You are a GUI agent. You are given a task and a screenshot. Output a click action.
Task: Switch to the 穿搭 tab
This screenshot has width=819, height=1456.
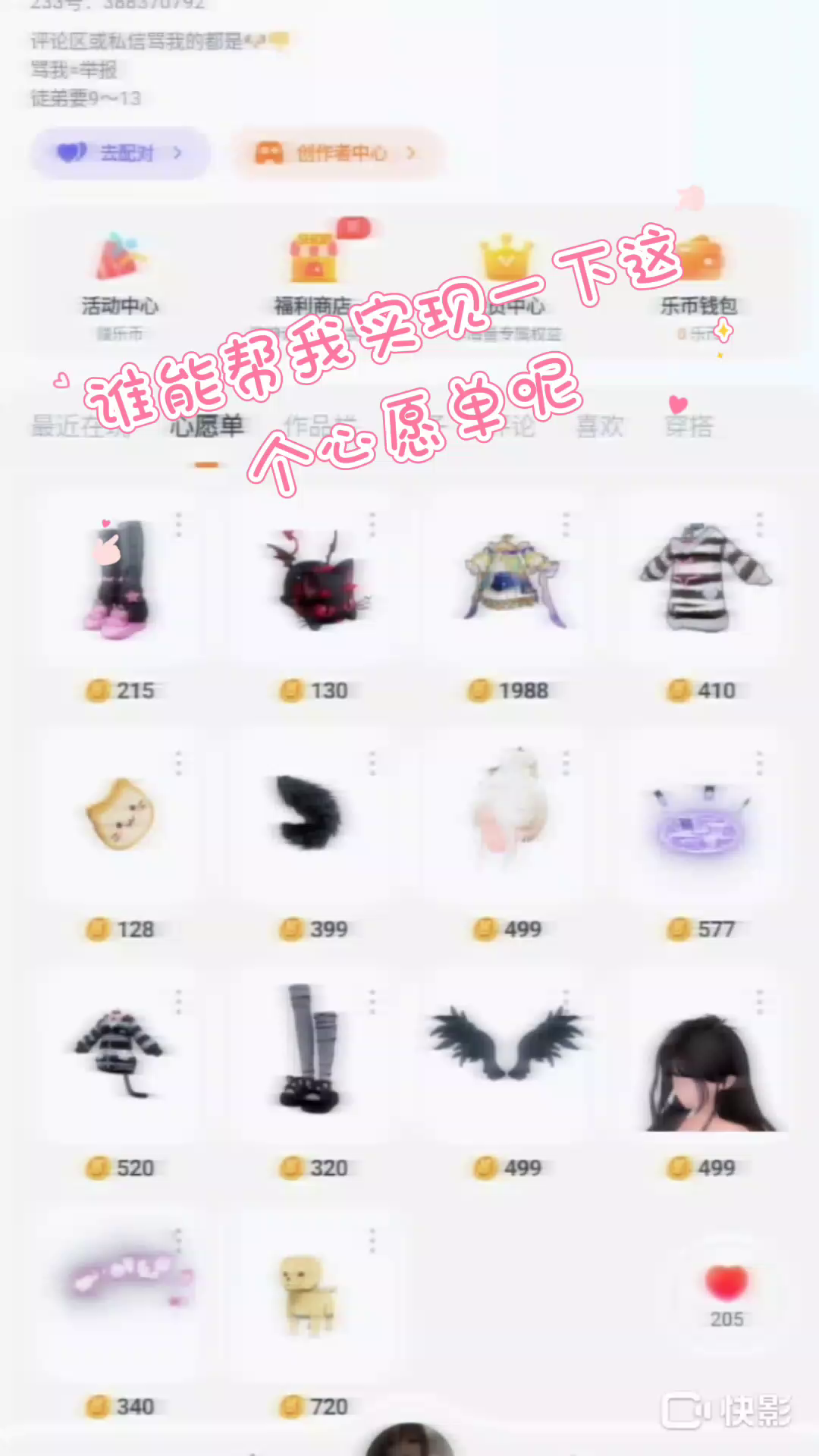click(689, 425)
